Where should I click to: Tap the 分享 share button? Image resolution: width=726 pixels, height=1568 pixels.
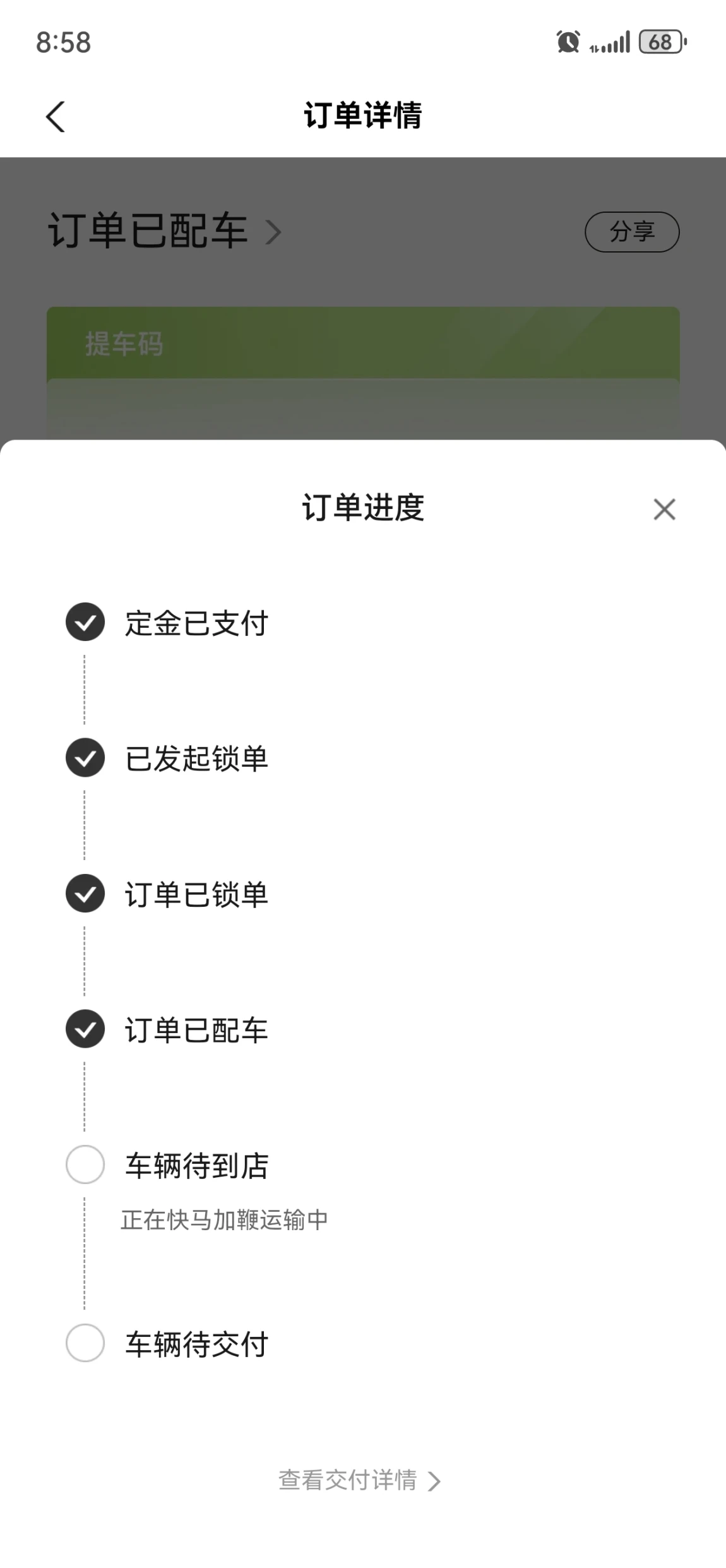(632, 232)
